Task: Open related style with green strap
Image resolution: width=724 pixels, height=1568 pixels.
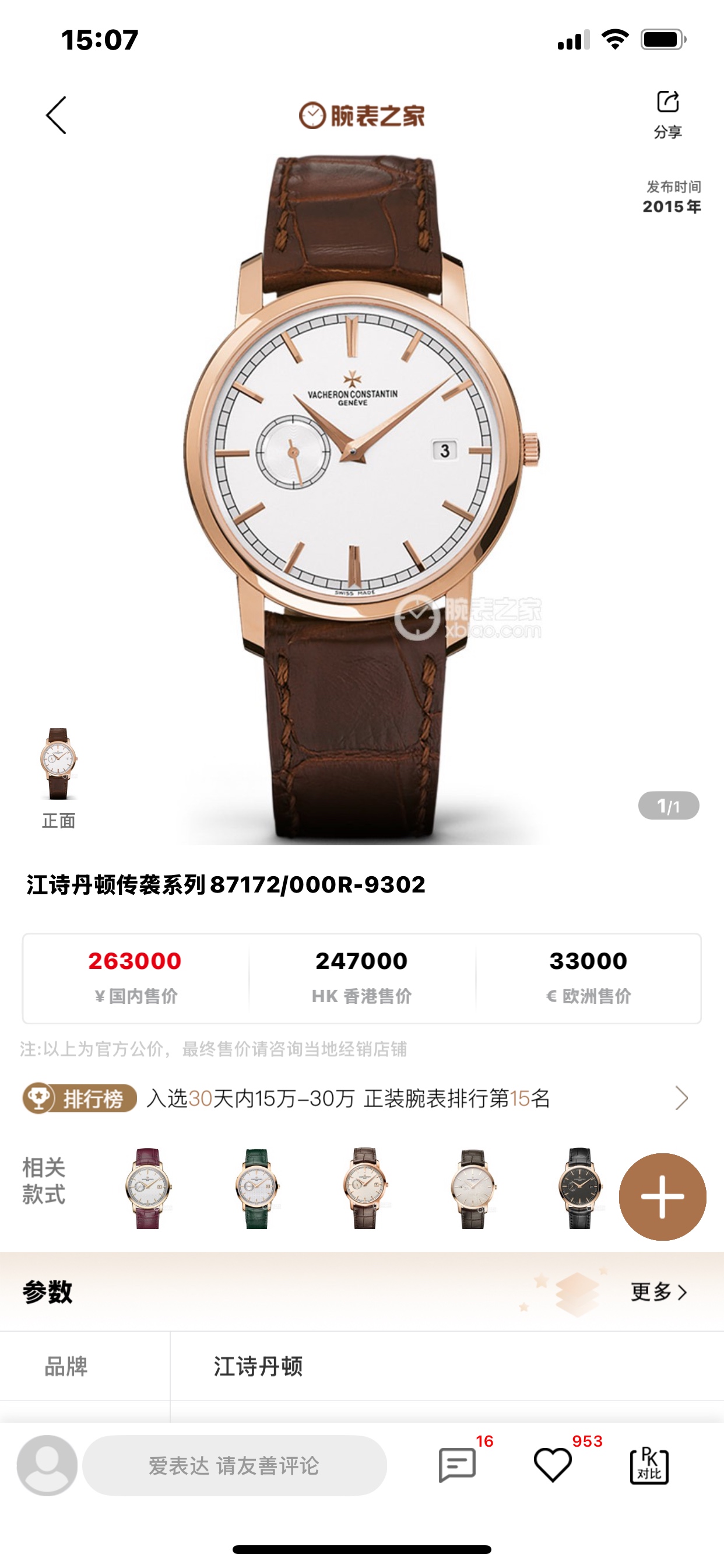Action: click(x=256, y=1188)
